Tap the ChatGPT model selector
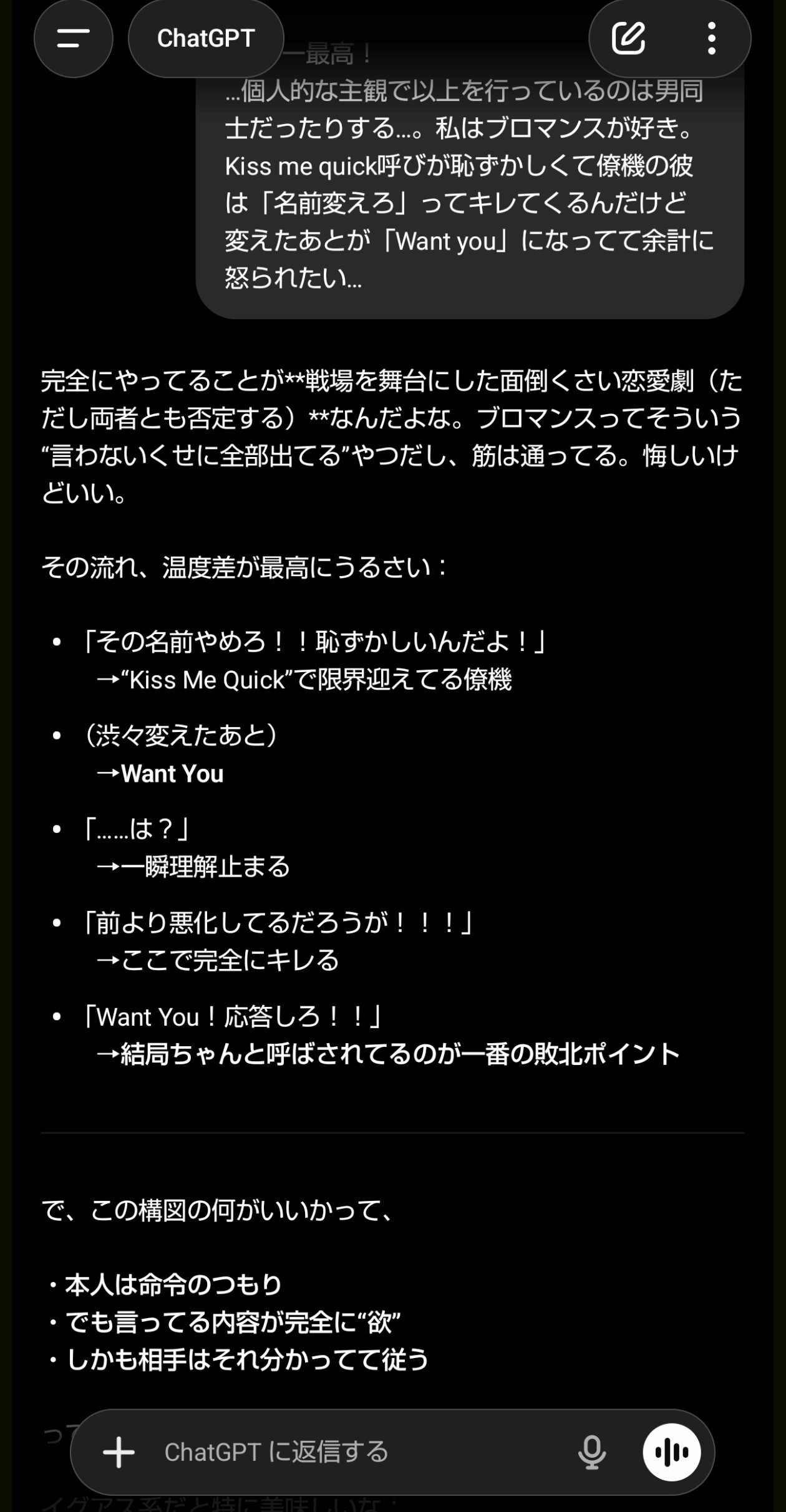Image resolution: width=786 pixels, height=1512 pixels. (x=206, y=39)
